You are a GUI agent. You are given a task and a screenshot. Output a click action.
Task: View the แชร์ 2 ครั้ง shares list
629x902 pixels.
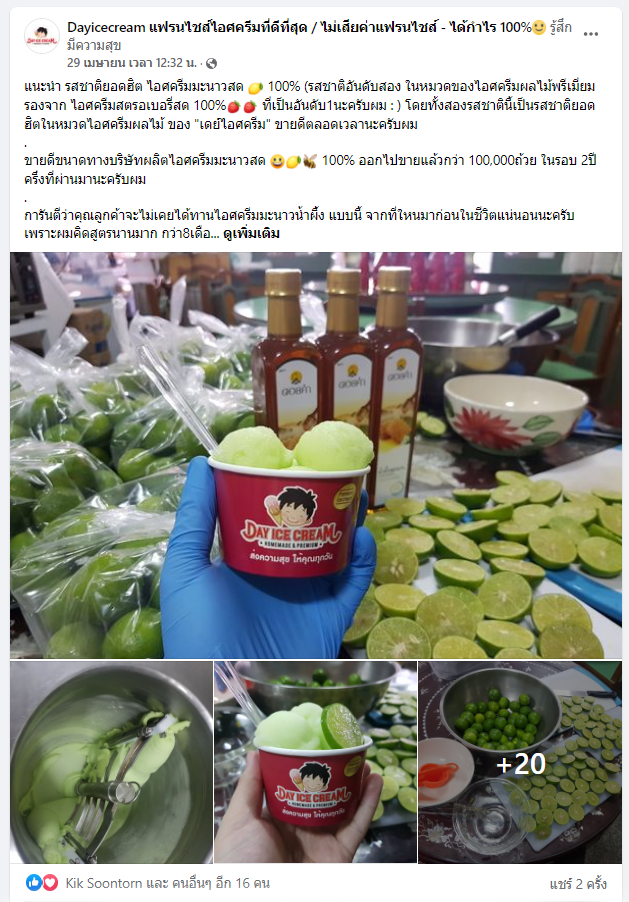click(578, 883)
